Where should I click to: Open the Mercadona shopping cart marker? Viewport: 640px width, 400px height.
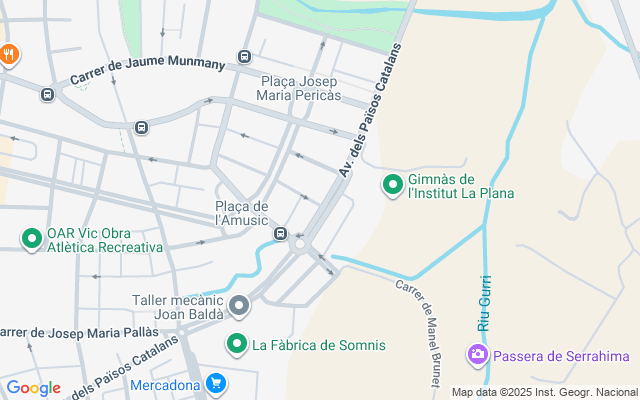[x=216, y=383]
